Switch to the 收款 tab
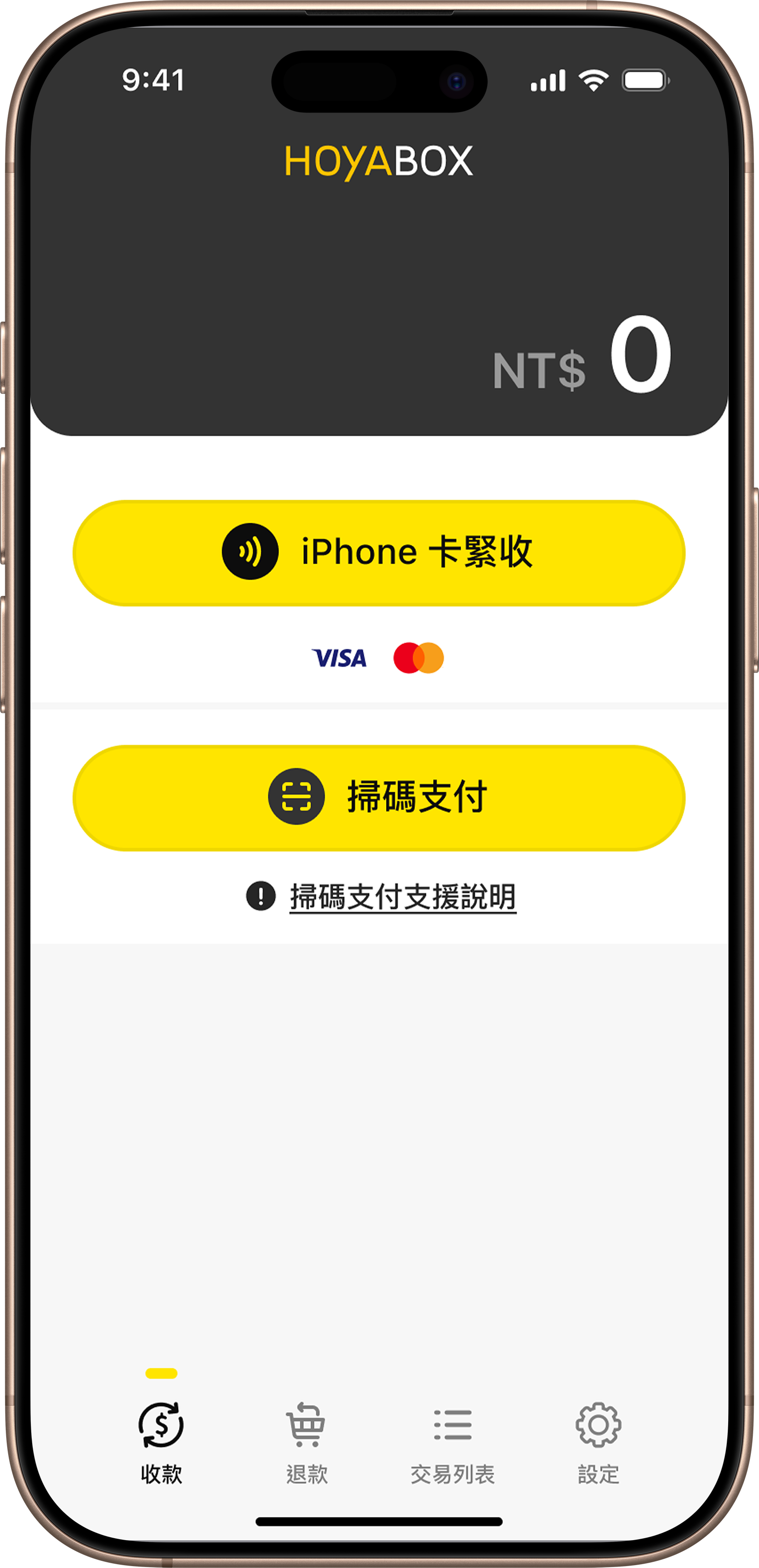This screenshot has width=759, height=1568. 161,1442
